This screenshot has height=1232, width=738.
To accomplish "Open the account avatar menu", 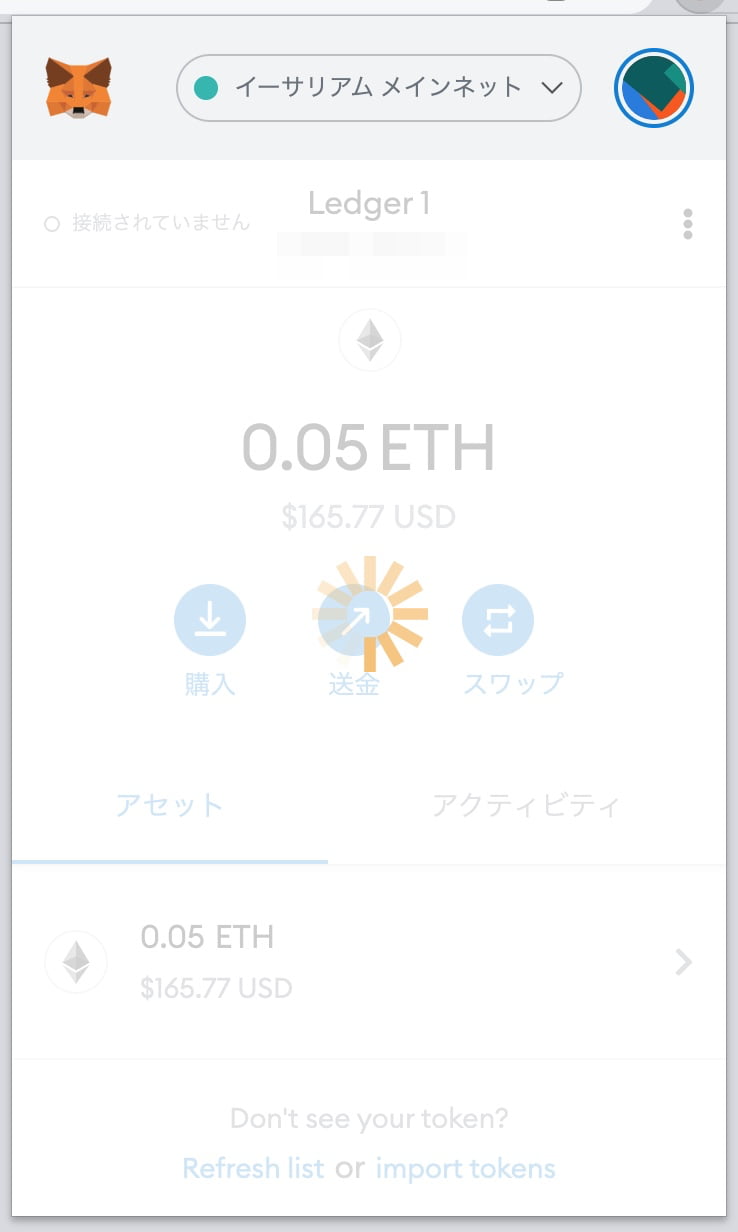I will click(x=653, y=88).
